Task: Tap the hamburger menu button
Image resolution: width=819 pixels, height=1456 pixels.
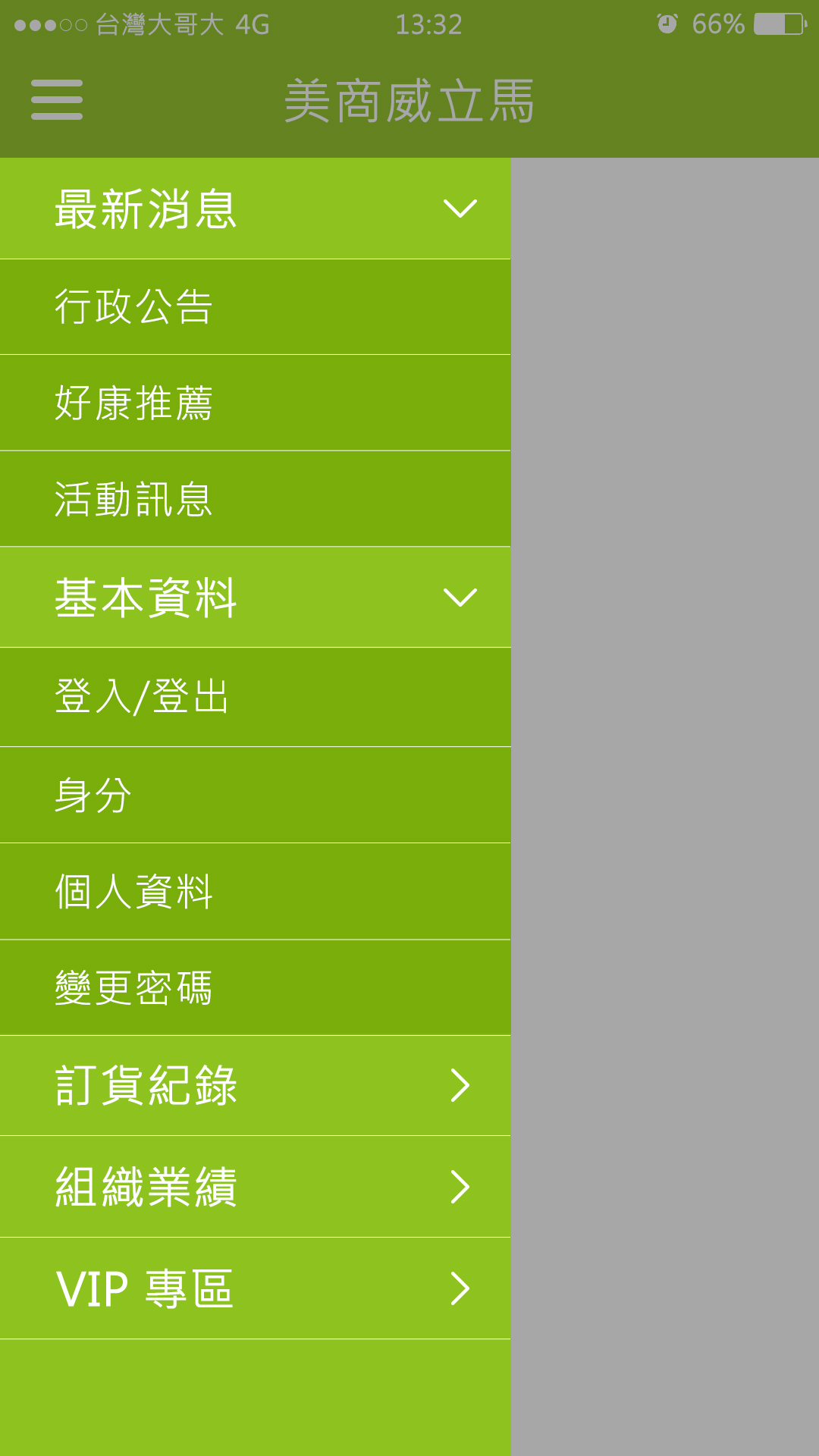Action: click(x=57, y=99)
